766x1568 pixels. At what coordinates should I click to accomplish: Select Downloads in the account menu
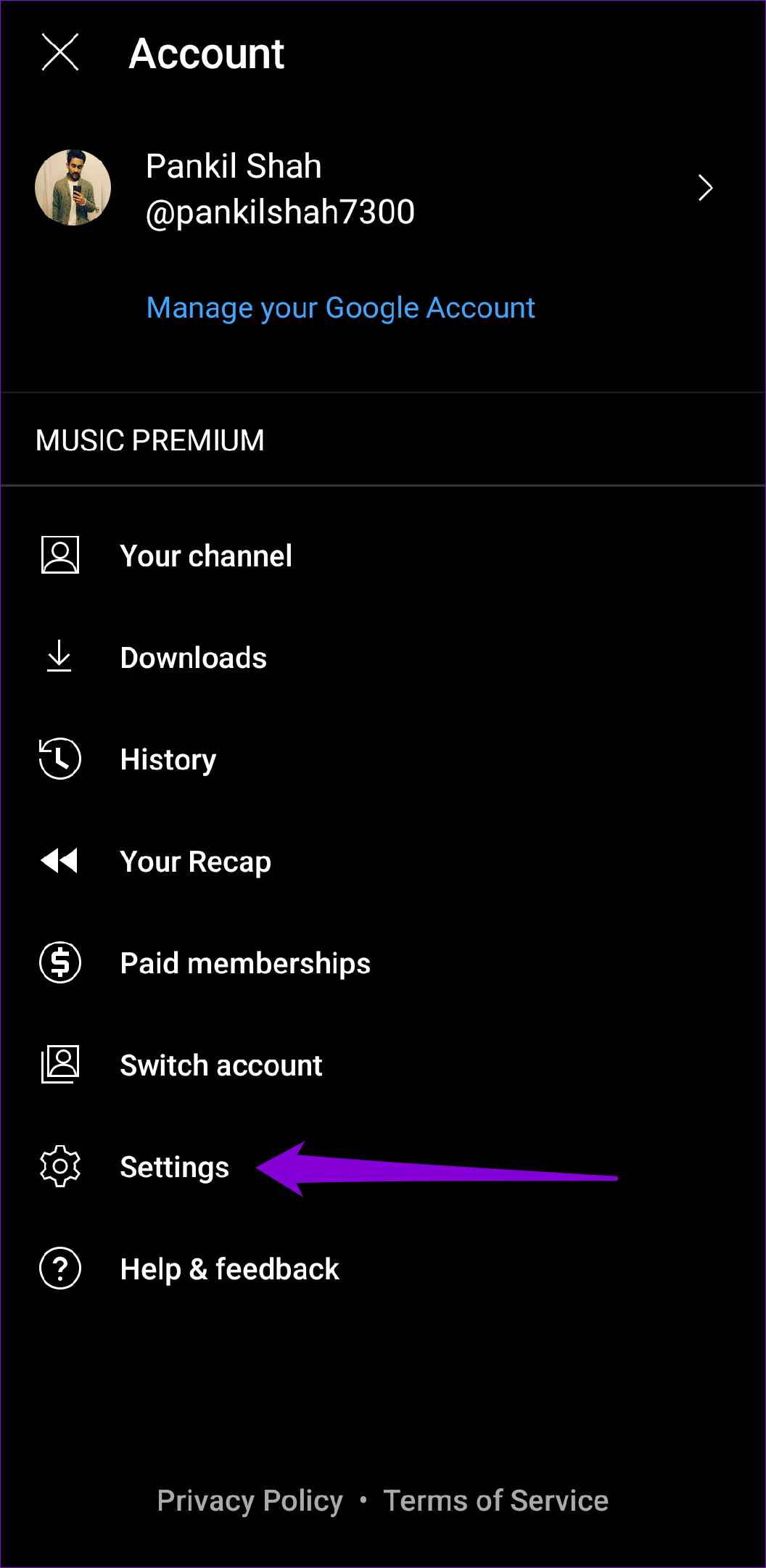193,657
